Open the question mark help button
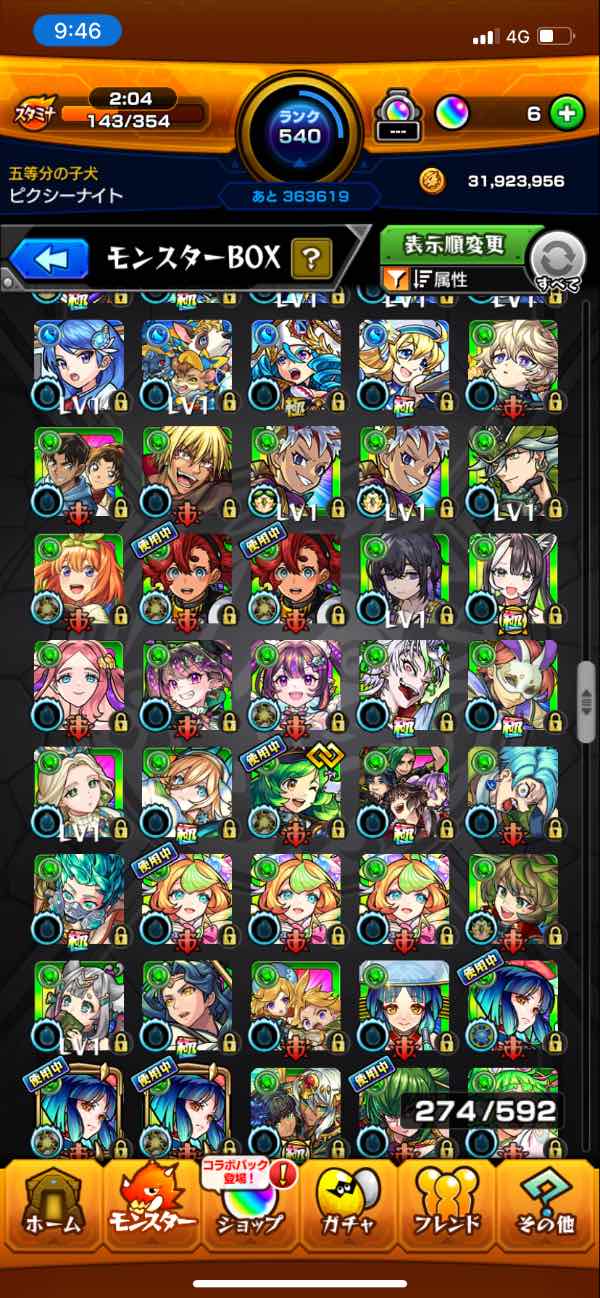The width and height of the screenshot is (600, 1298). tap(311, 261)
